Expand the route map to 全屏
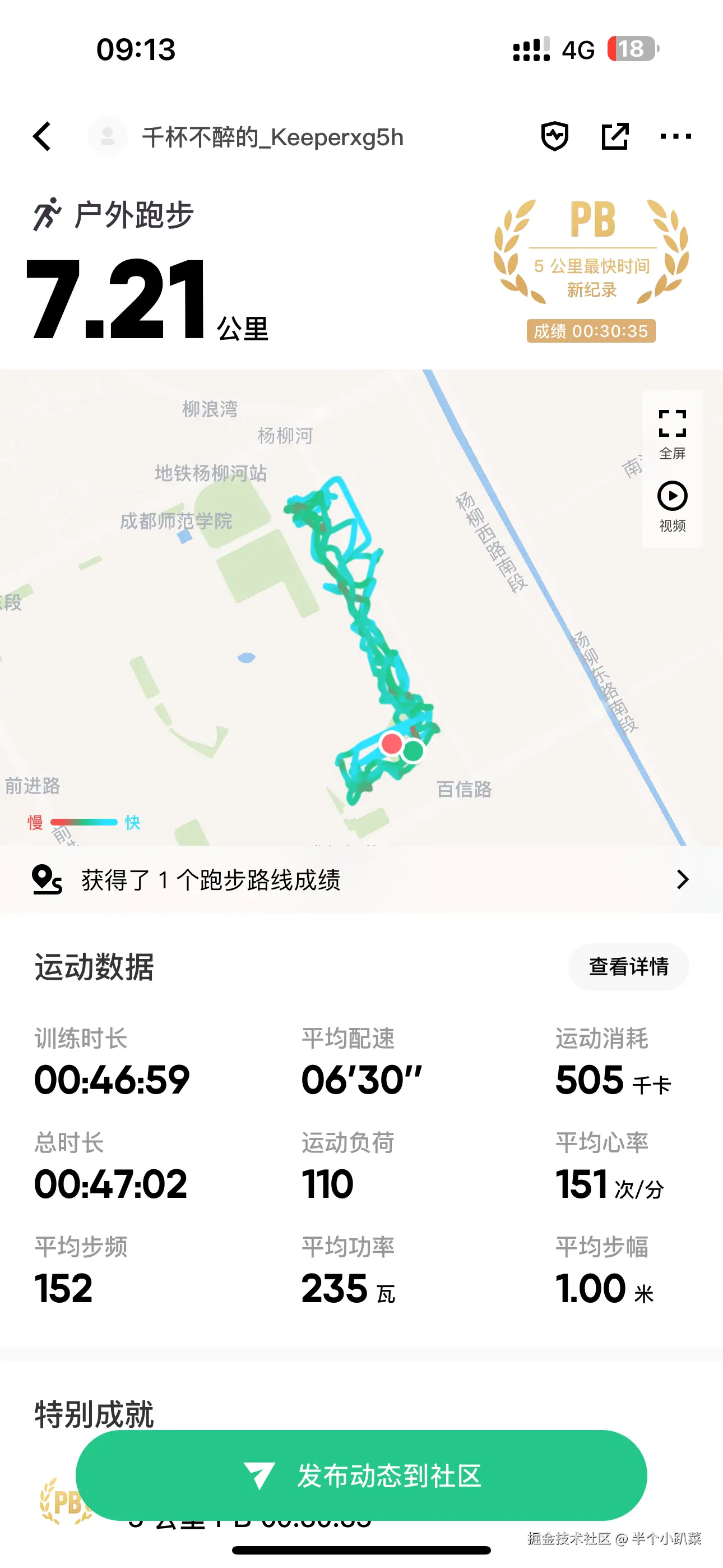The width and height of the screenshot is (723, 1568). (x=672, y=433)
